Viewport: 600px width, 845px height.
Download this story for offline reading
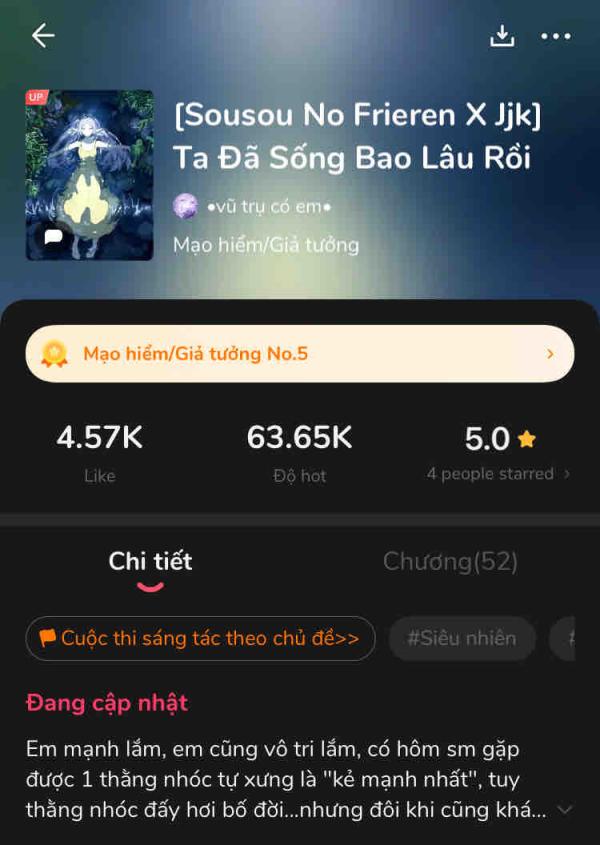pyautogui.click(x=502, y=37)
